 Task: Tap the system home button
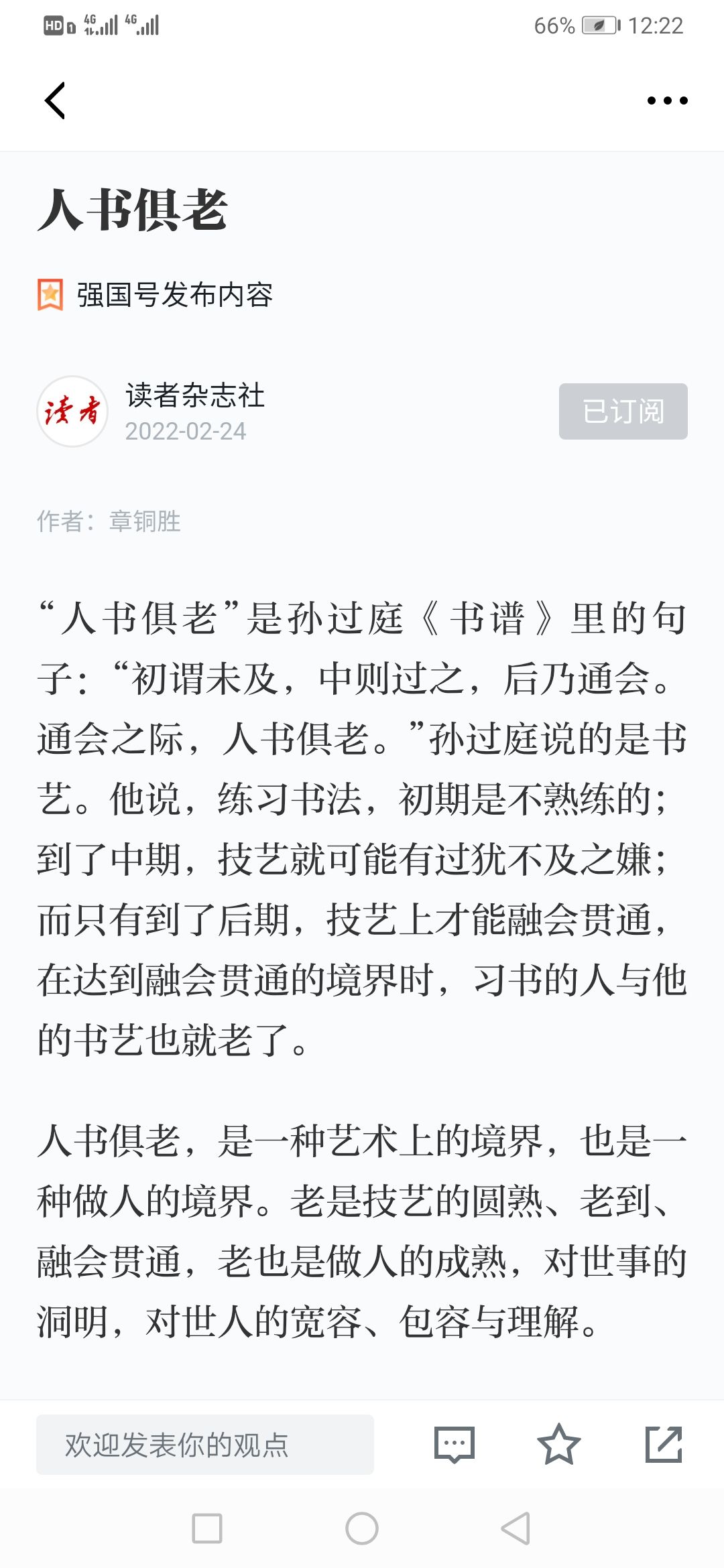pyautogui.click(x=362, y=1528)
